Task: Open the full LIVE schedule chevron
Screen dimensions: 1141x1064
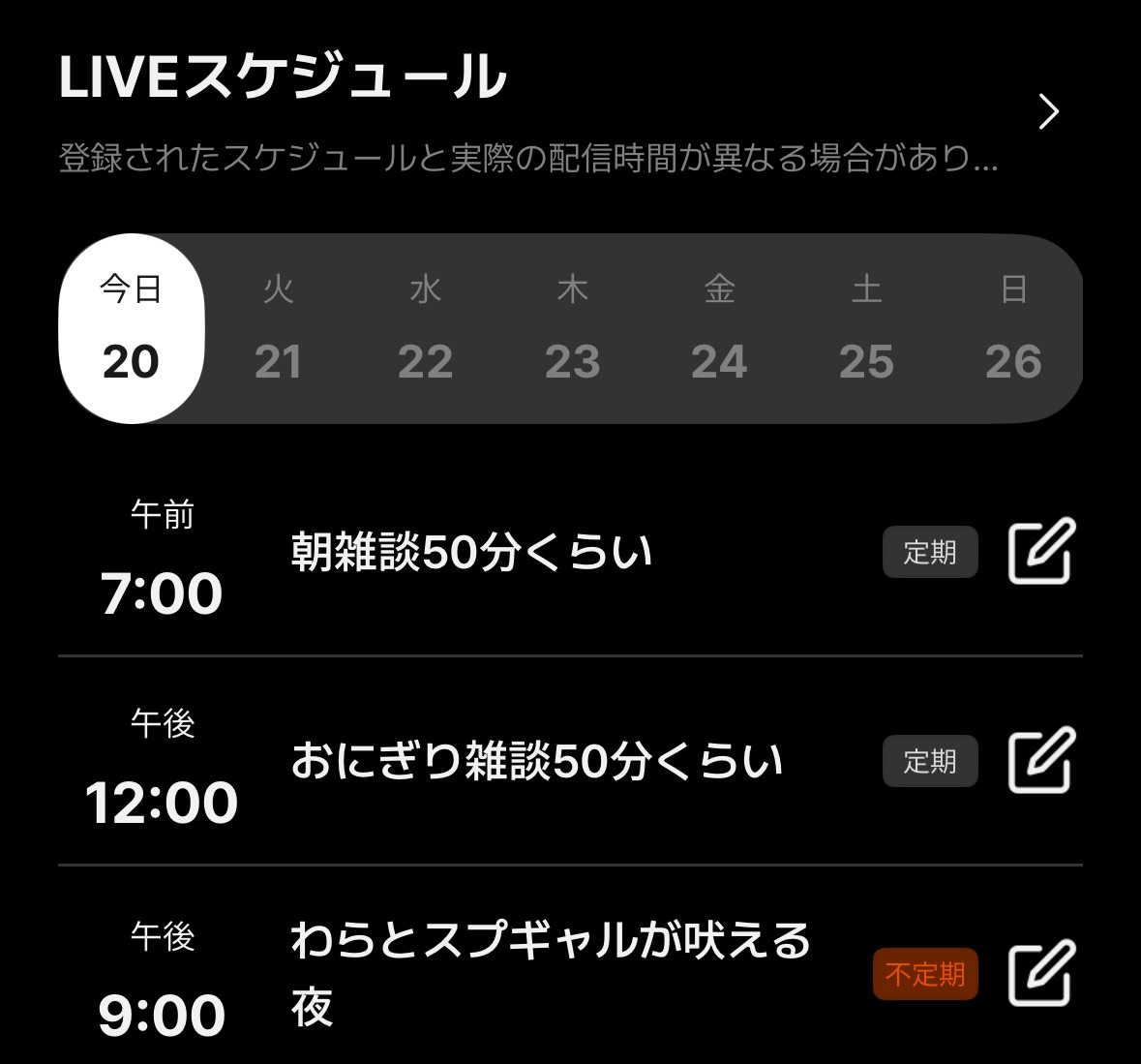Action: click(1048, 112)
